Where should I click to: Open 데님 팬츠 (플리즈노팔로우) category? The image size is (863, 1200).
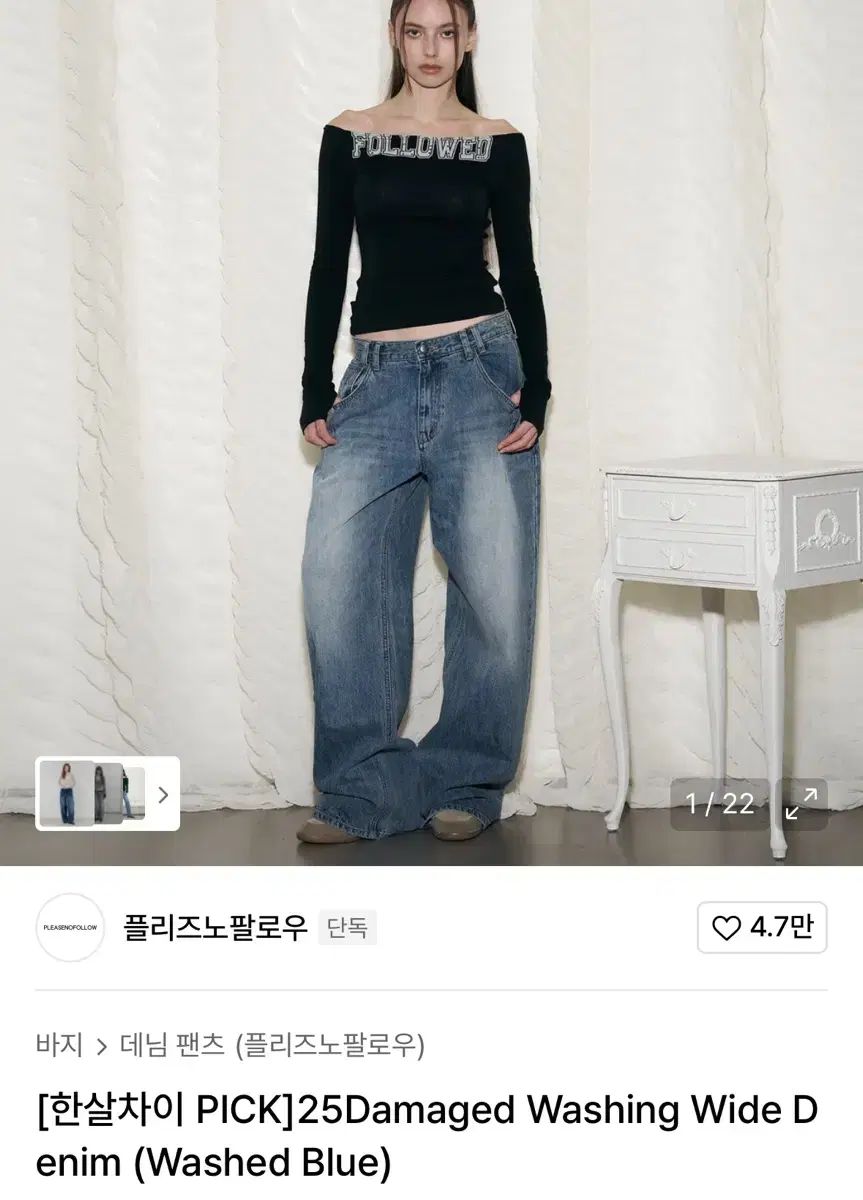pyautogui.click(x=272, y=1046)
